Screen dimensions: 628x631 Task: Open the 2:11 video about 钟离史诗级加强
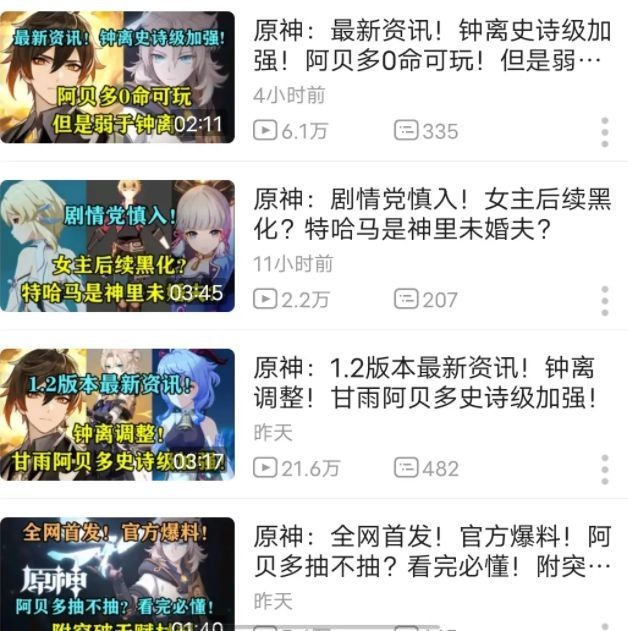tap(117, 77)
